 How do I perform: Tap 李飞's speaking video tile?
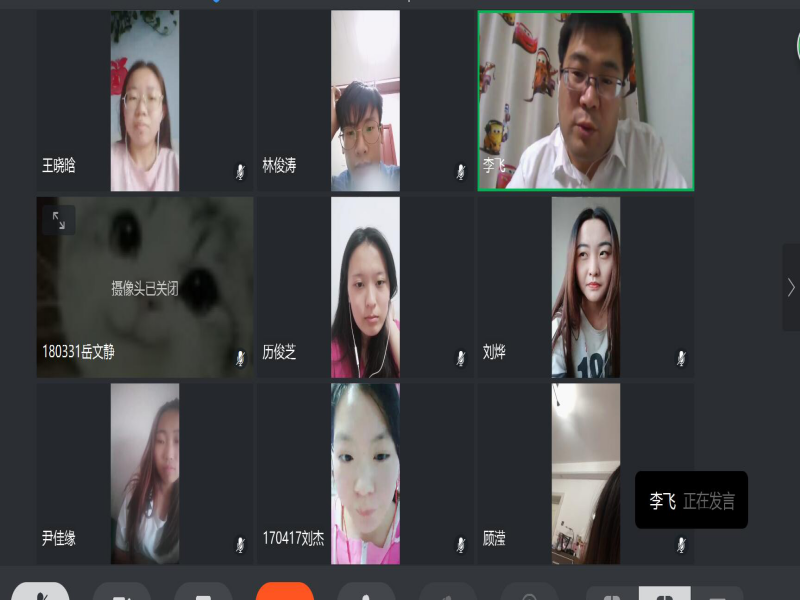pos(585,100)
